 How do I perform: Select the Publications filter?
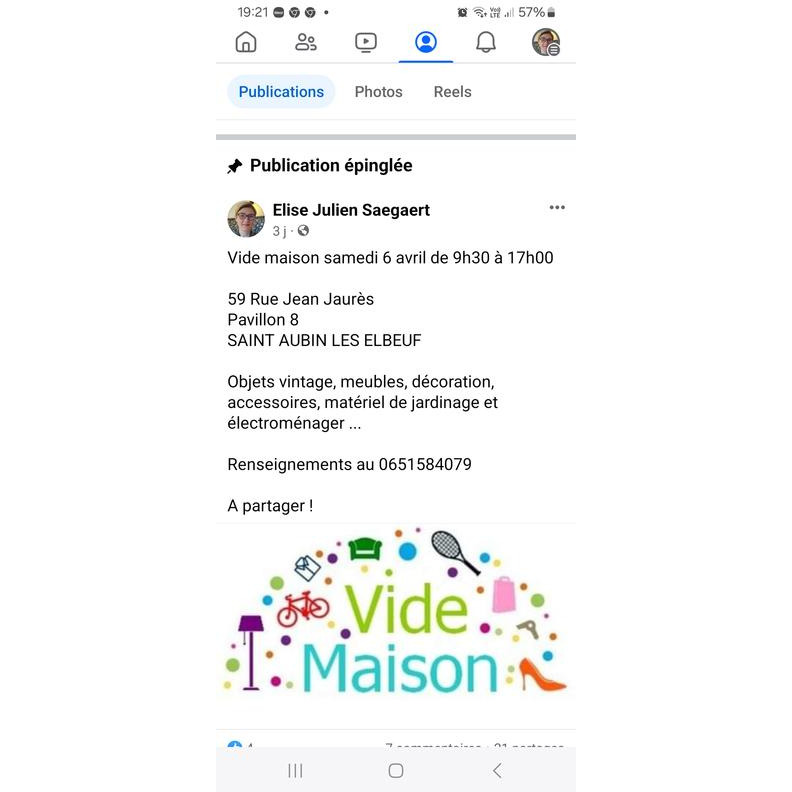pos(281,92)
